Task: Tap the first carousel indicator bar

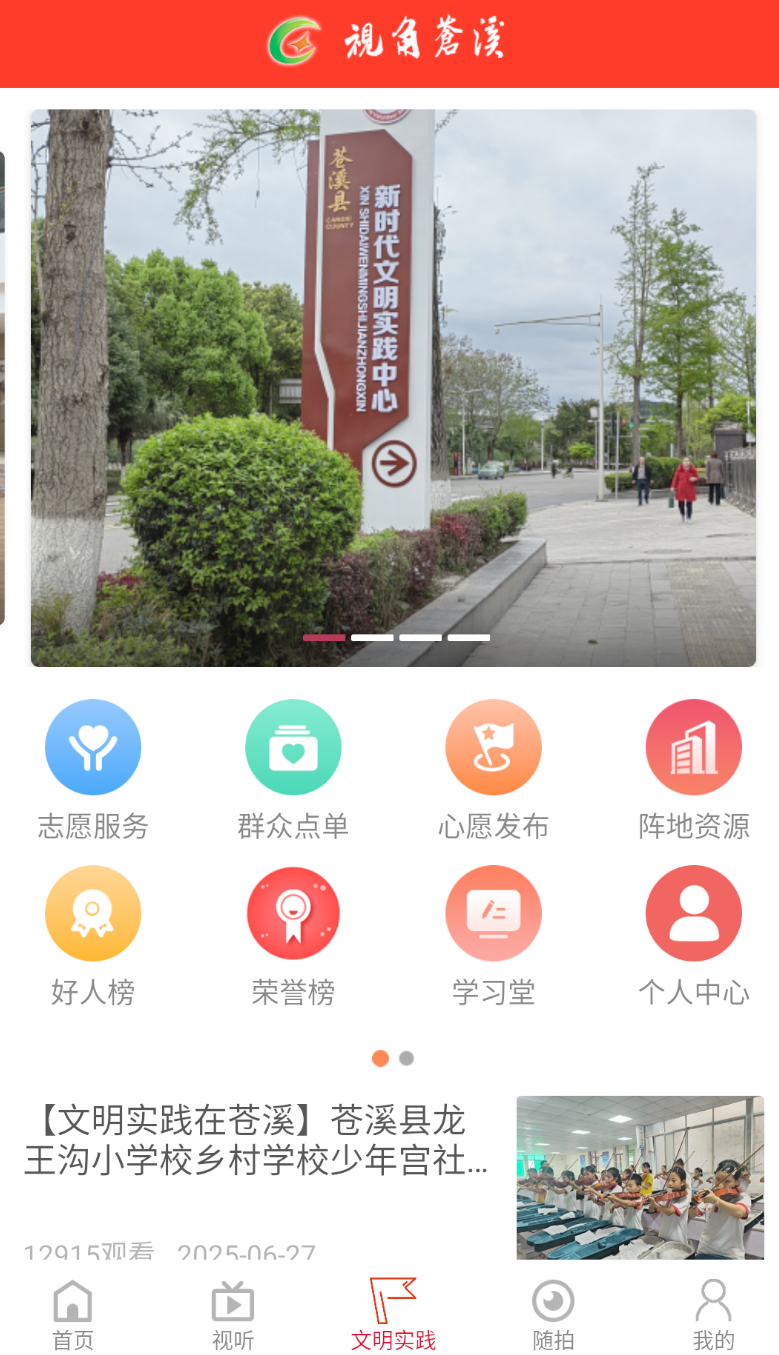Action: coord(324,636)
